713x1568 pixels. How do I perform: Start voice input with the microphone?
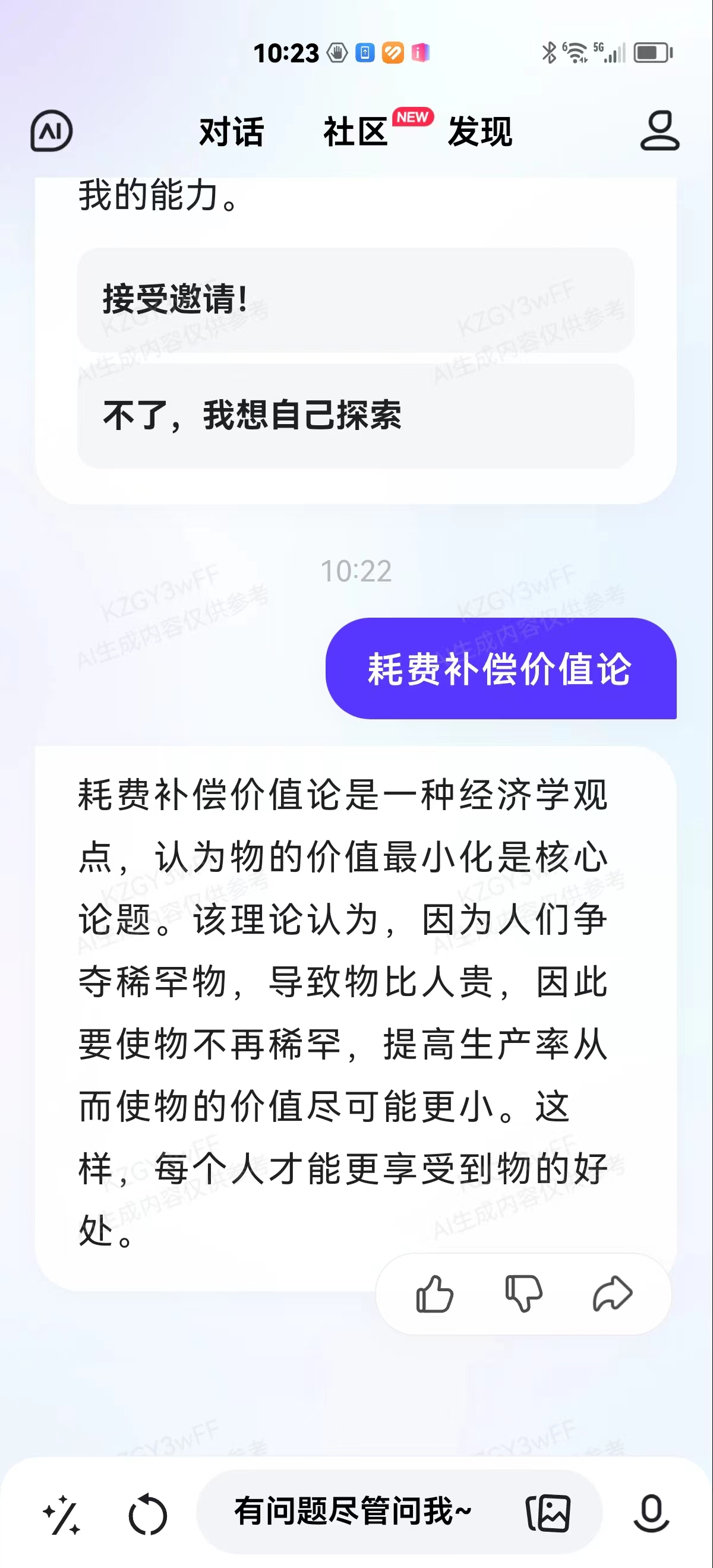tap(651, 1513)
